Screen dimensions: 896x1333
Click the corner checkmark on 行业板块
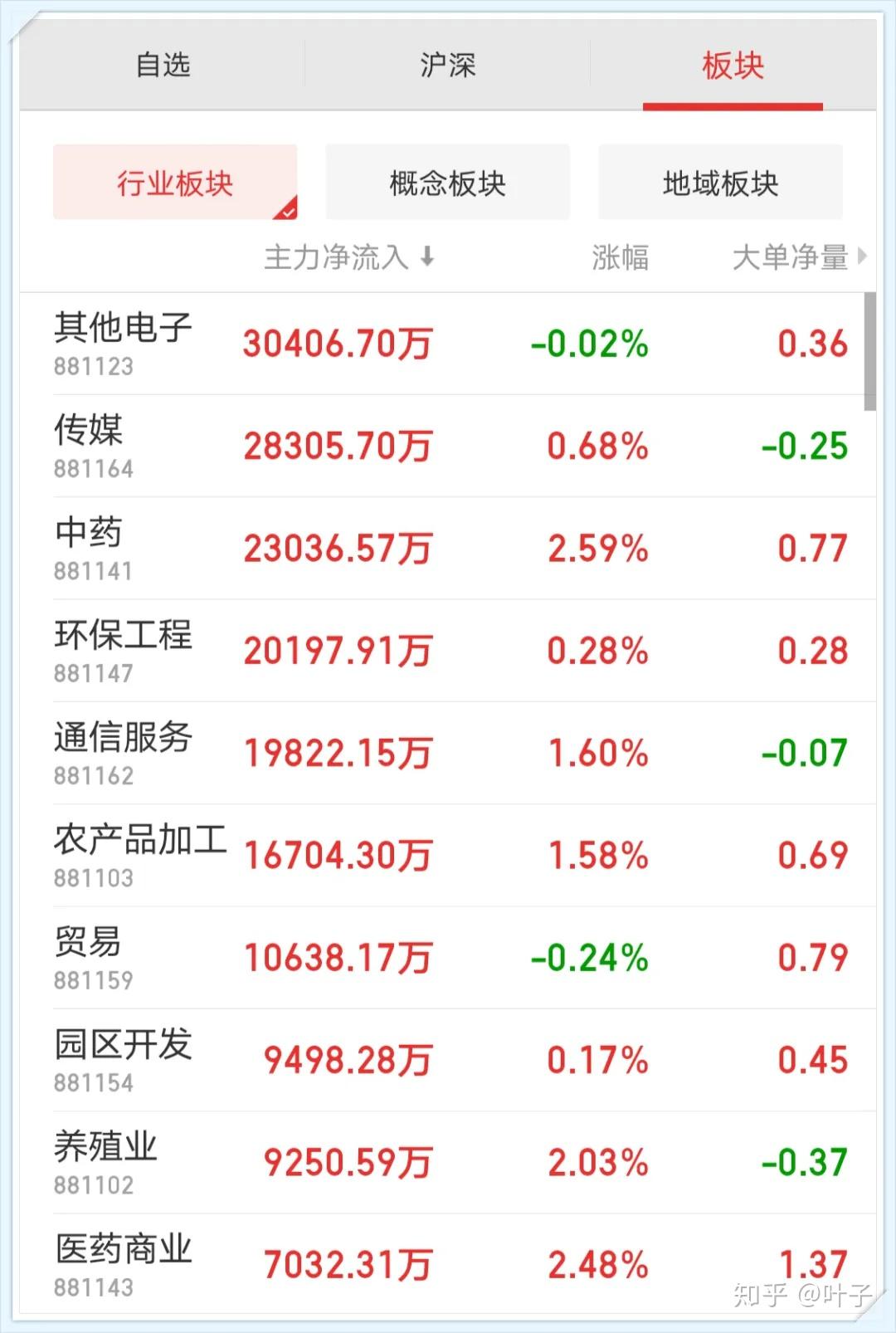tap(288, 210)
